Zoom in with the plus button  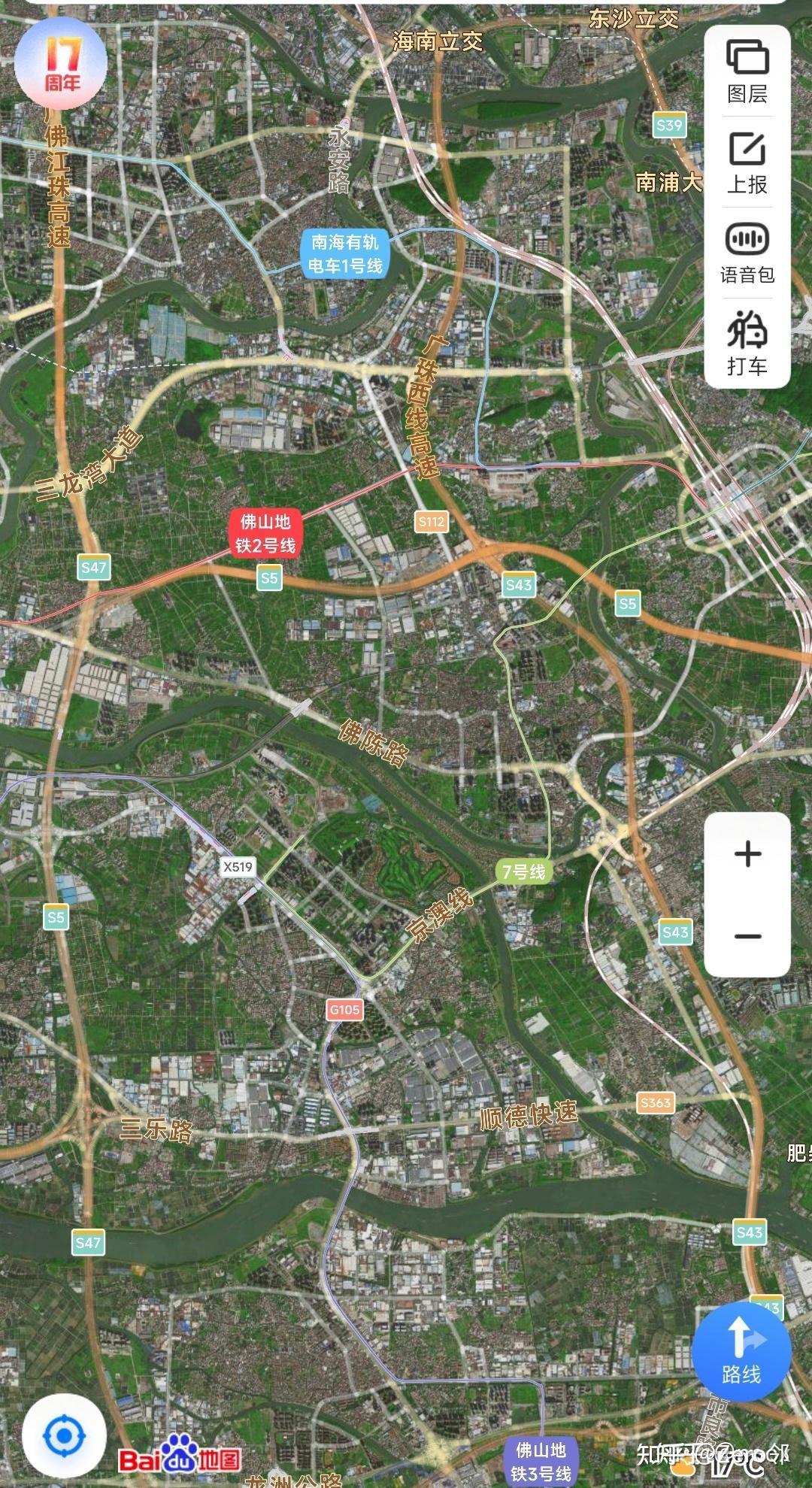pos(747,854)
